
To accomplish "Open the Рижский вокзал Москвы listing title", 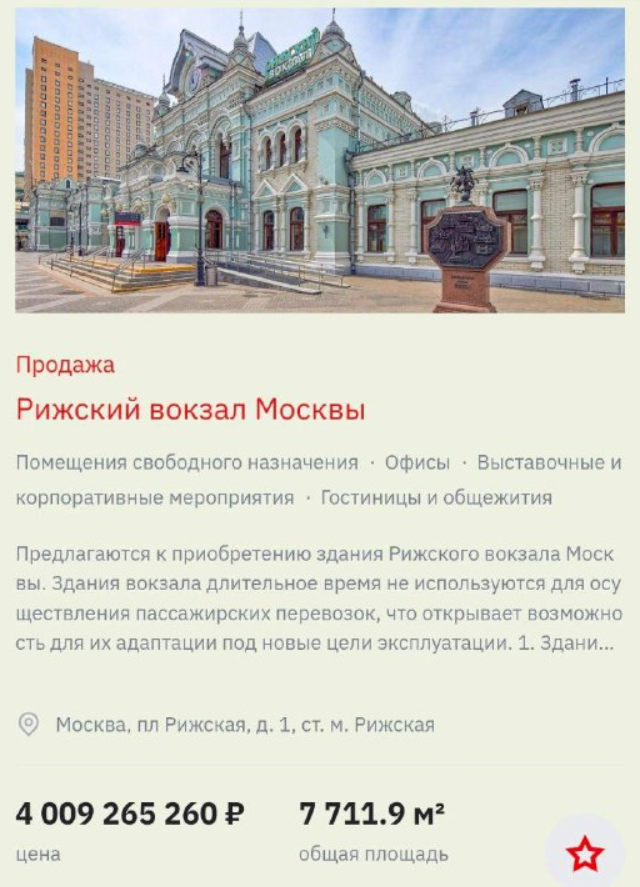I will [x=190, y=410].
